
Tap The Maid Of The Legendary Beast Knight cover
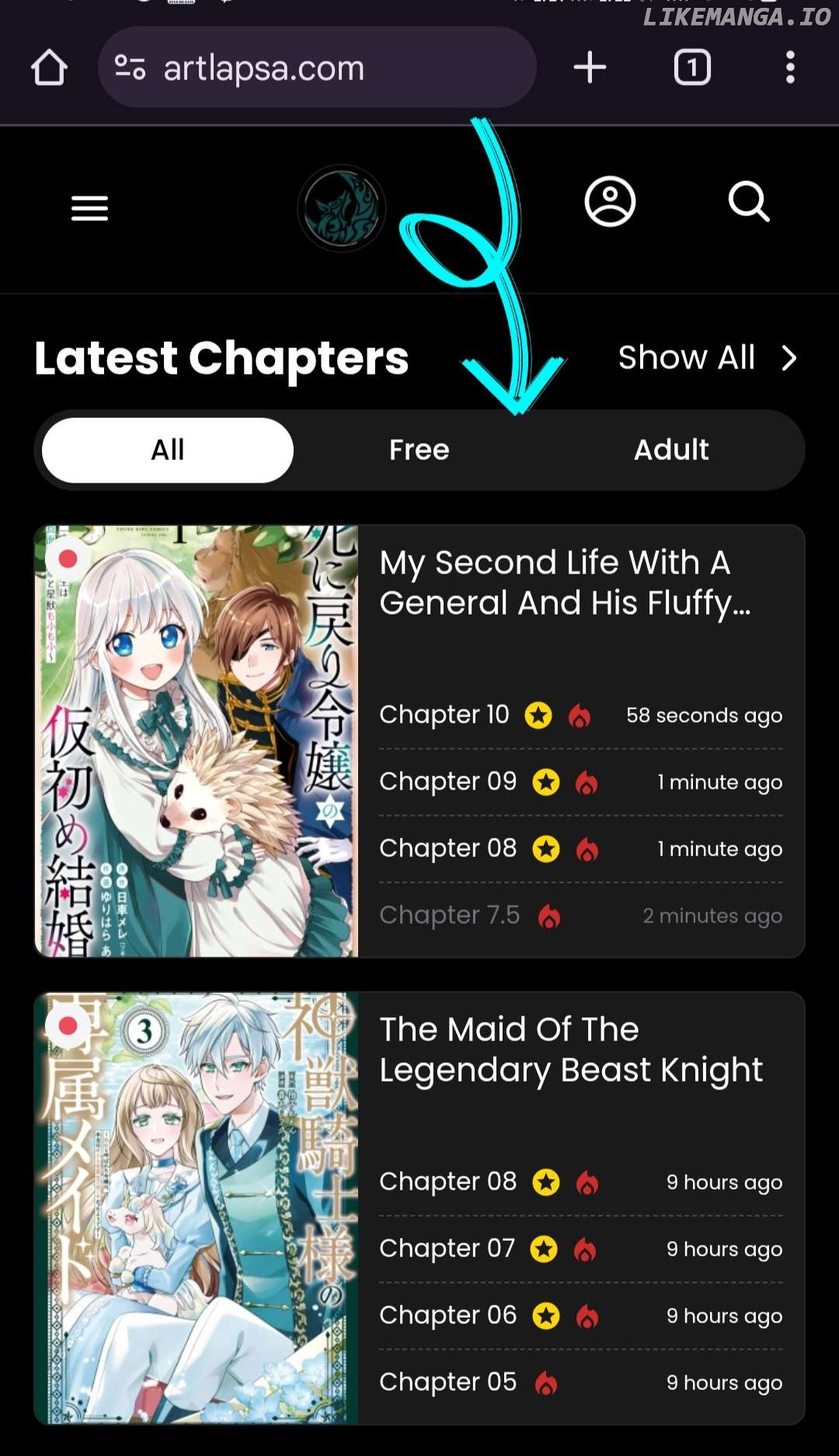[197, 1207]
